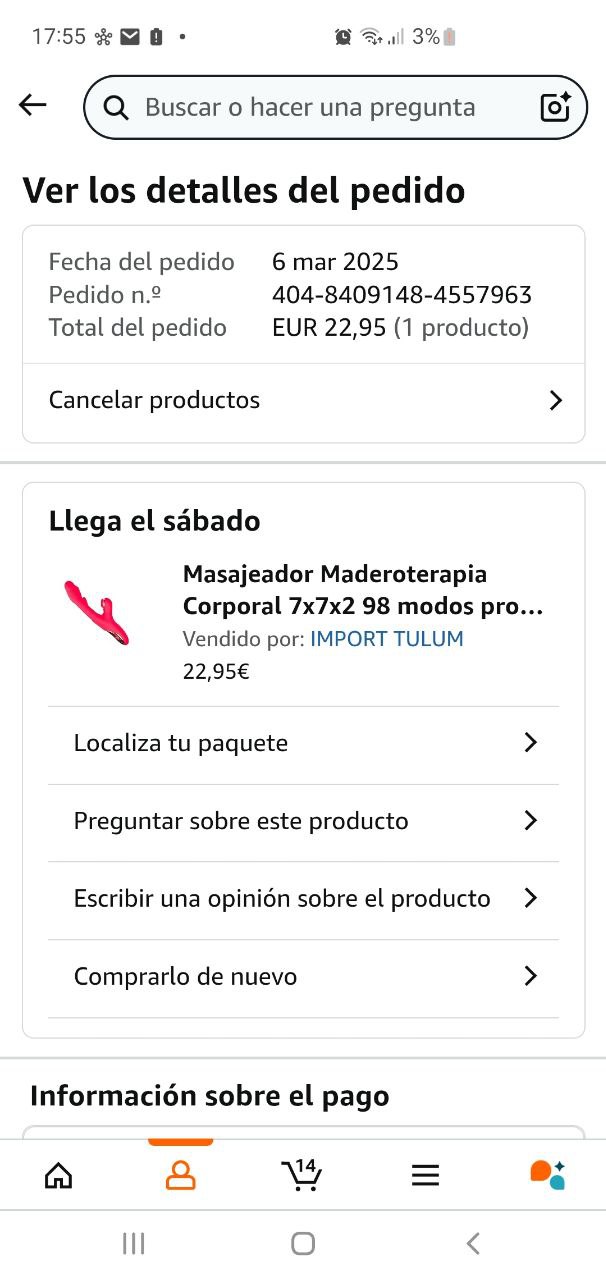This screenshot has height=1280, width=606.
Task: Tap the system recent apps button
Action: tap(133, 1243)
